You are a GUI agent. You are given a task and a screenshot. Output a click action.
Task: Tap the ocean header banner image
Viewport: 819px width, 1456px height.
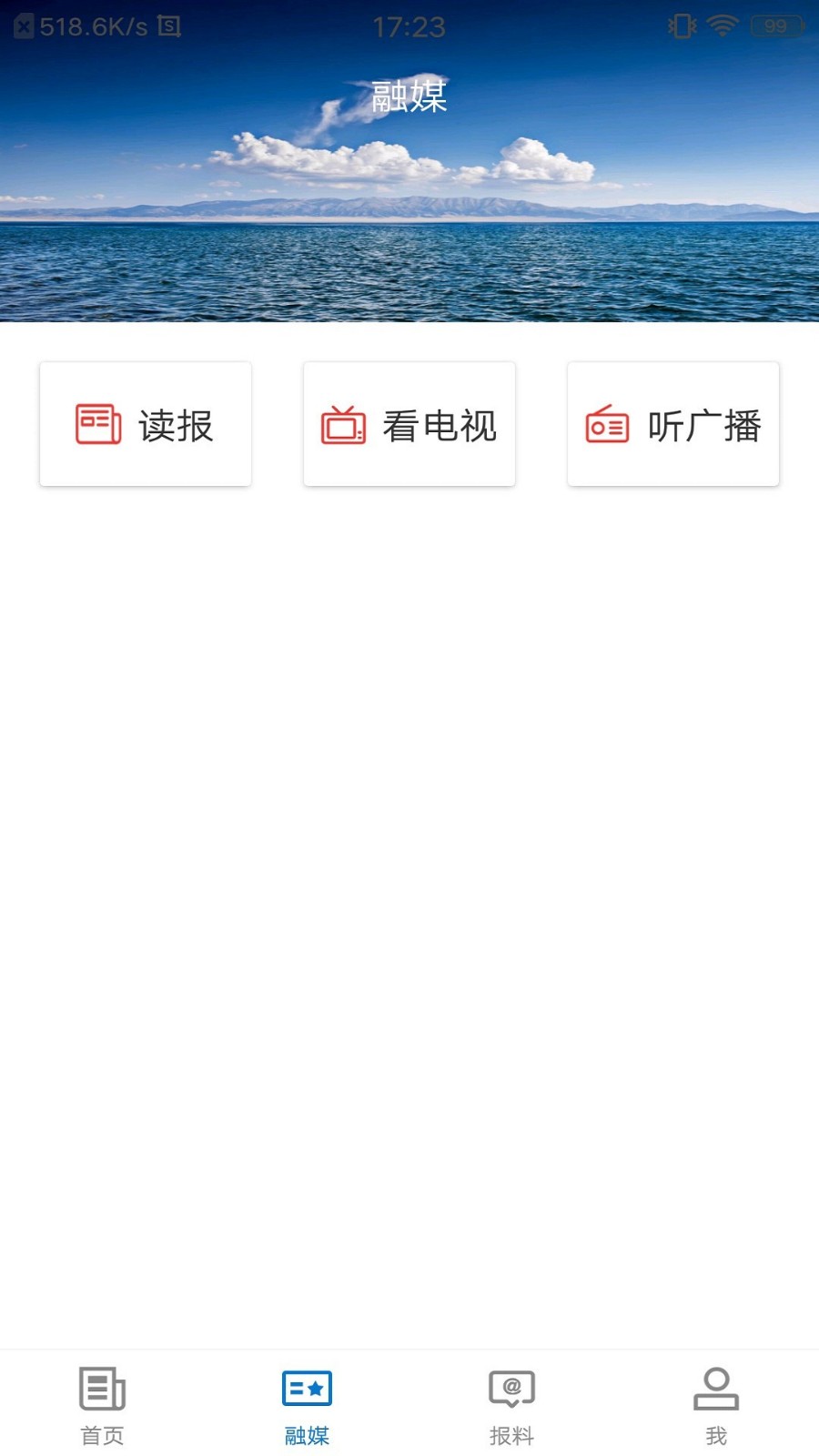click(x=409, y=209)
